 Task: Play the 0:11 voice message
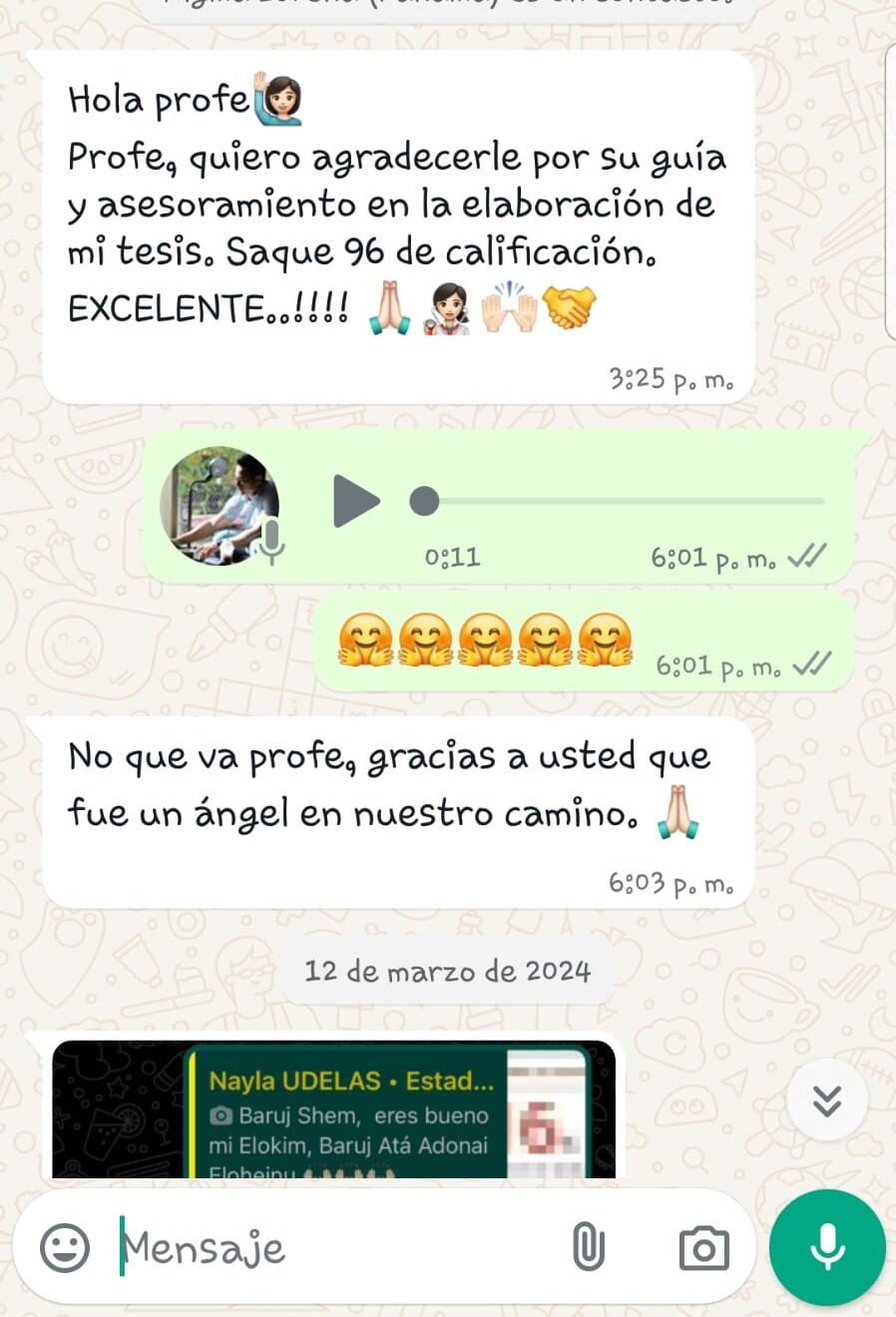click(355, 501)
